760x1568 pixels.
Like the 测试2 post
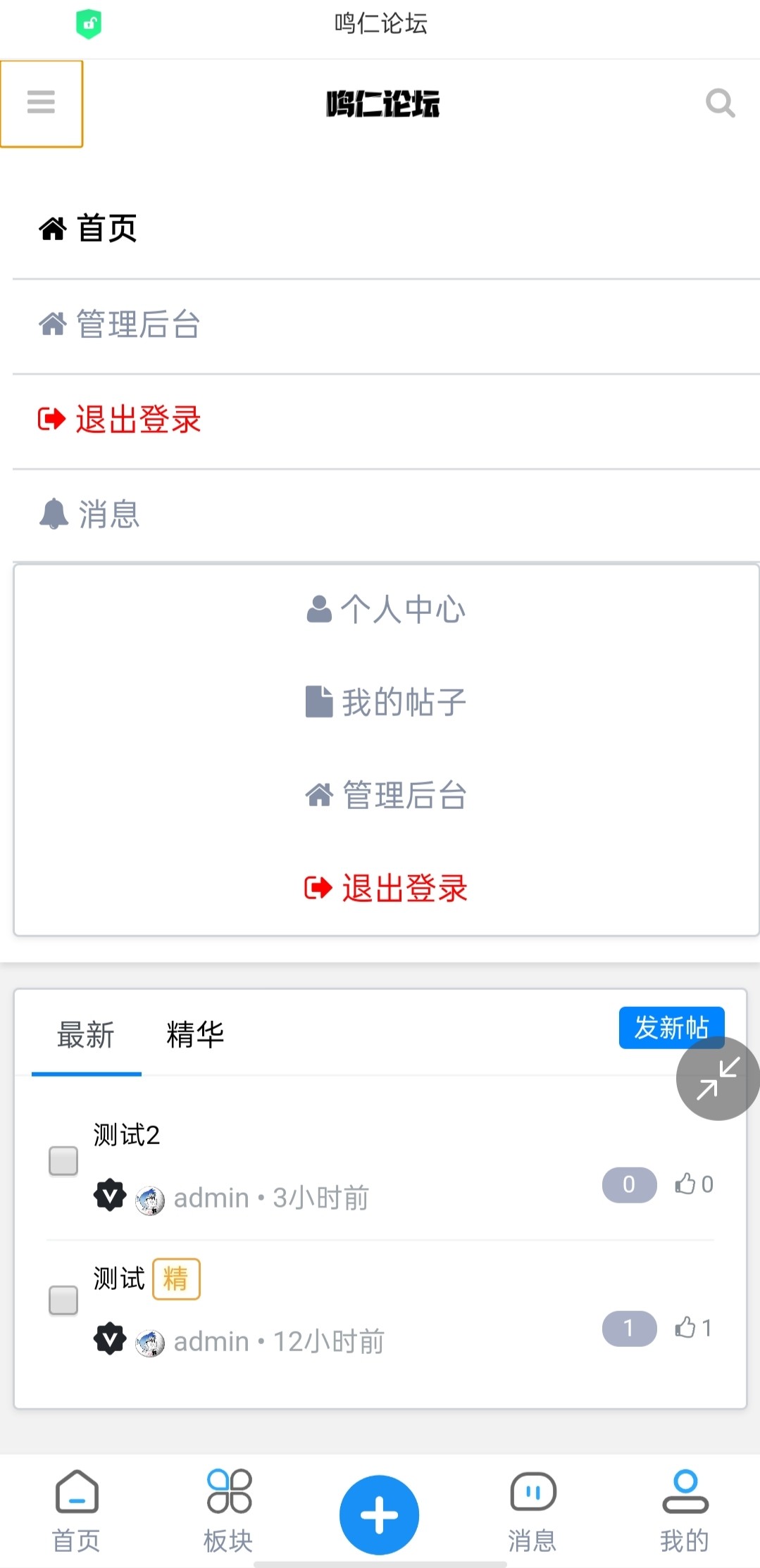(694, 1184)
